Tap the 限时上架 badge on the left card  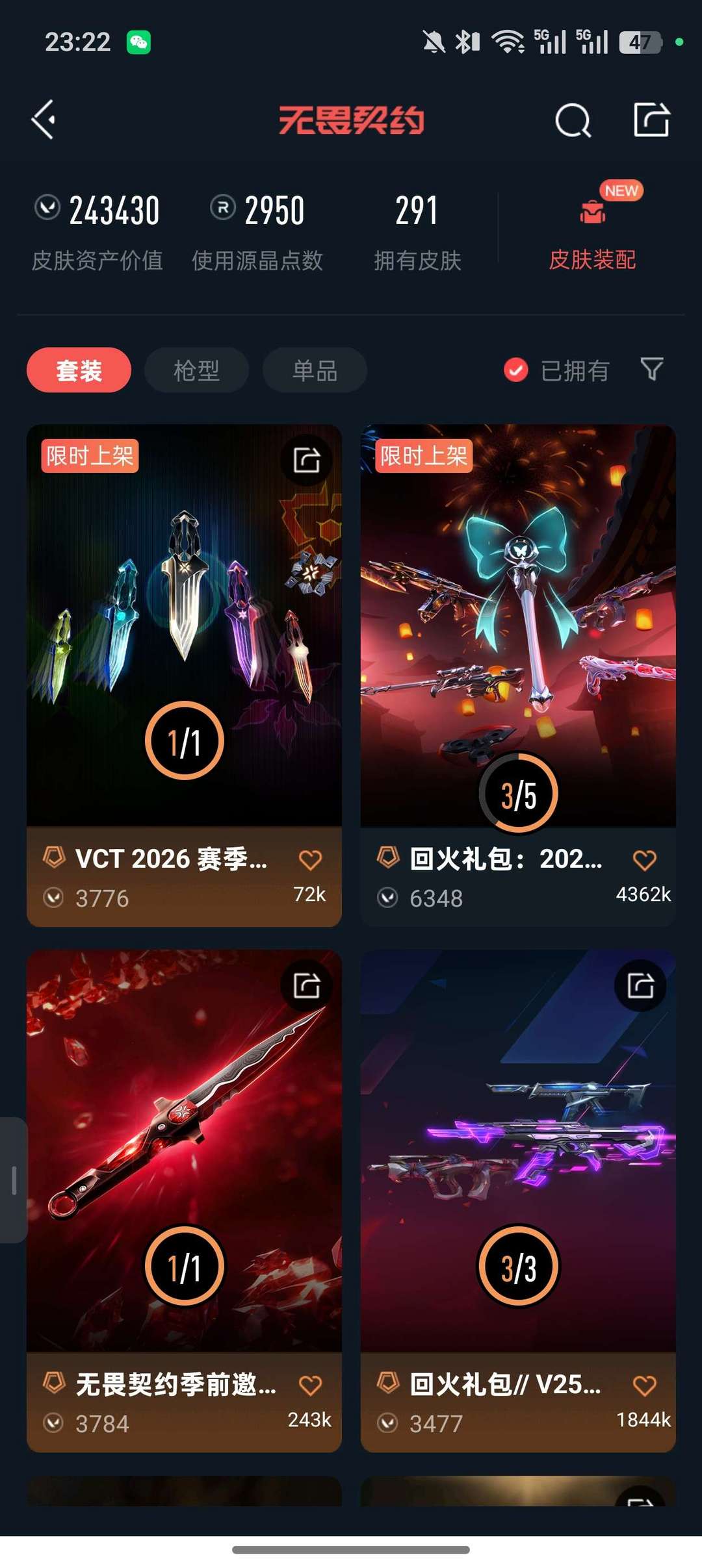90,457
